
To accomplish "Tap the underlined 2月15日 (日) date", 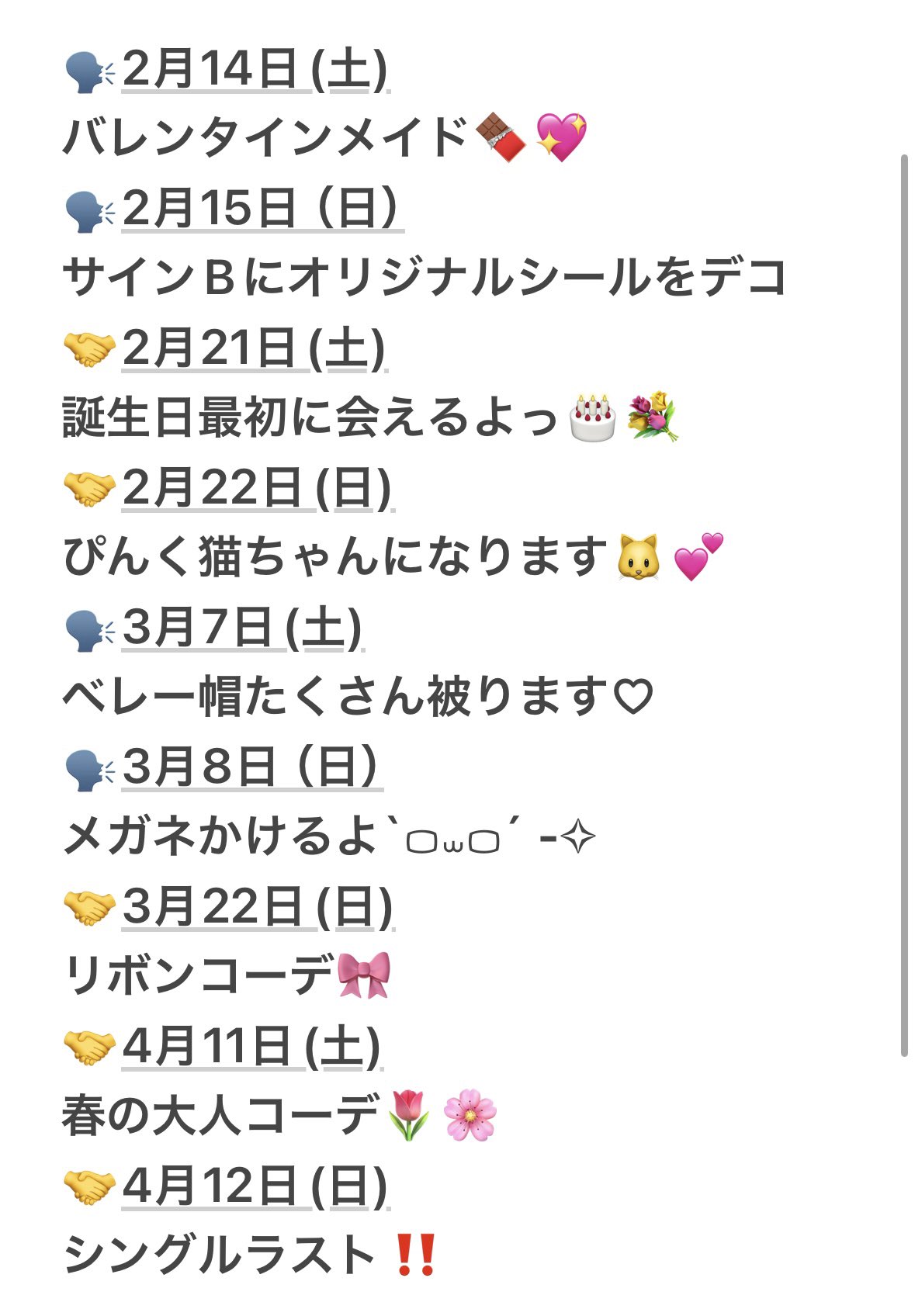I will [x=261, y=209].
